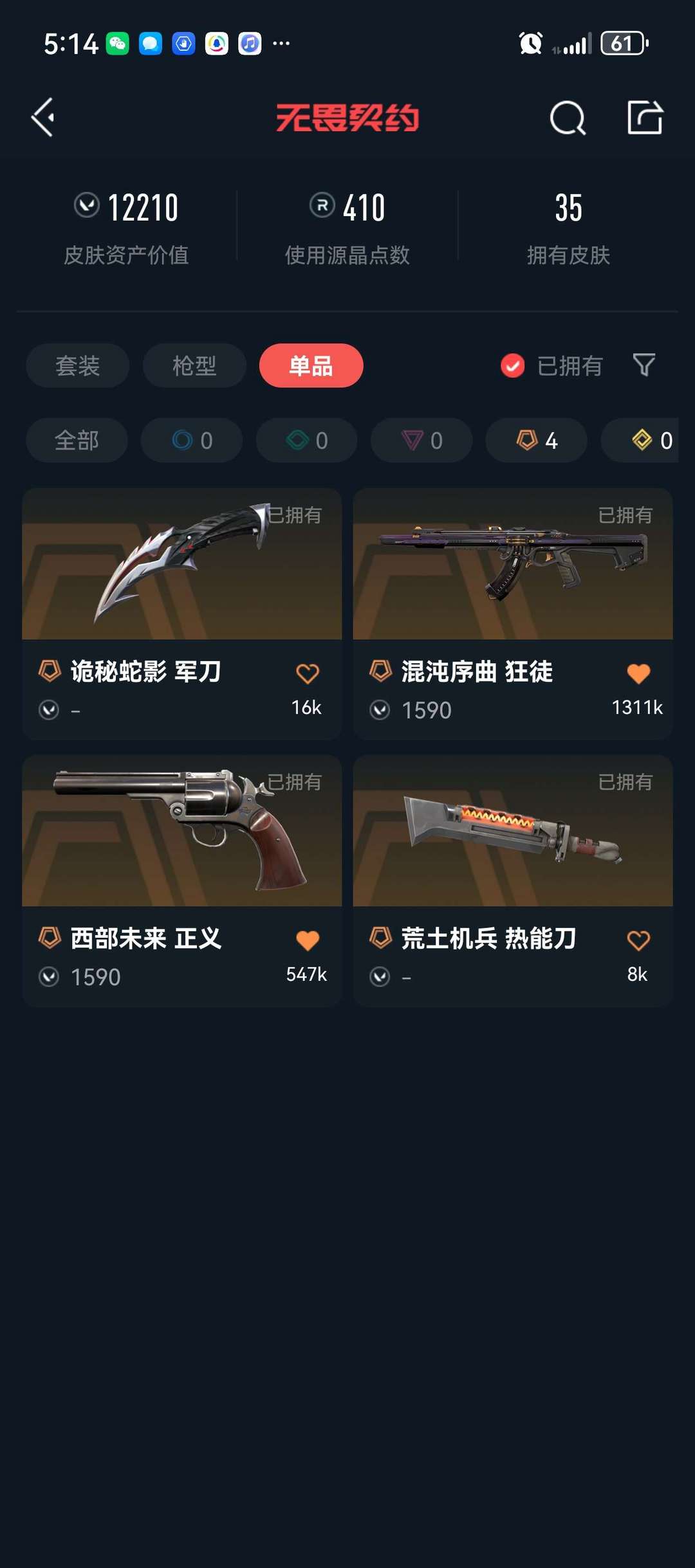
Task: Select the orange rarity chip showing 4
Action: [x=536, y=441]
